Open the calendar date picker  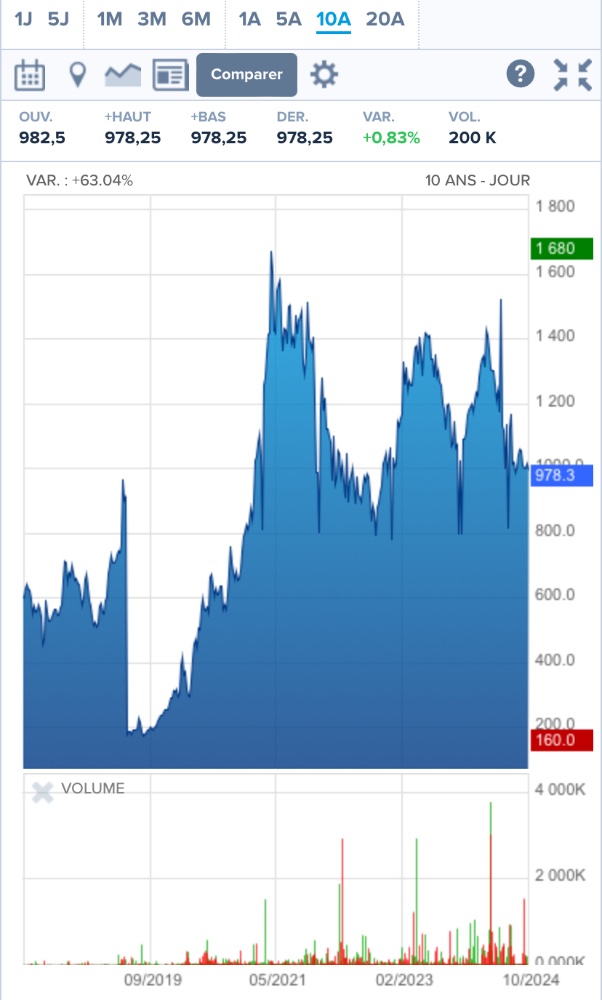pos(30,75)
